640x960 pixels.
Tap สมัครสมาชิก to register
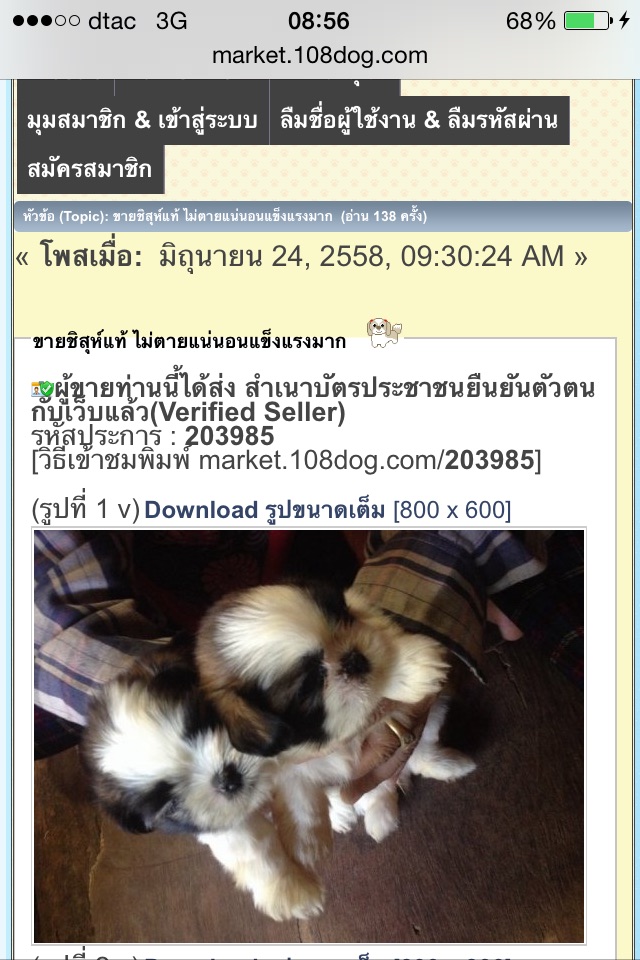[90, 169]
